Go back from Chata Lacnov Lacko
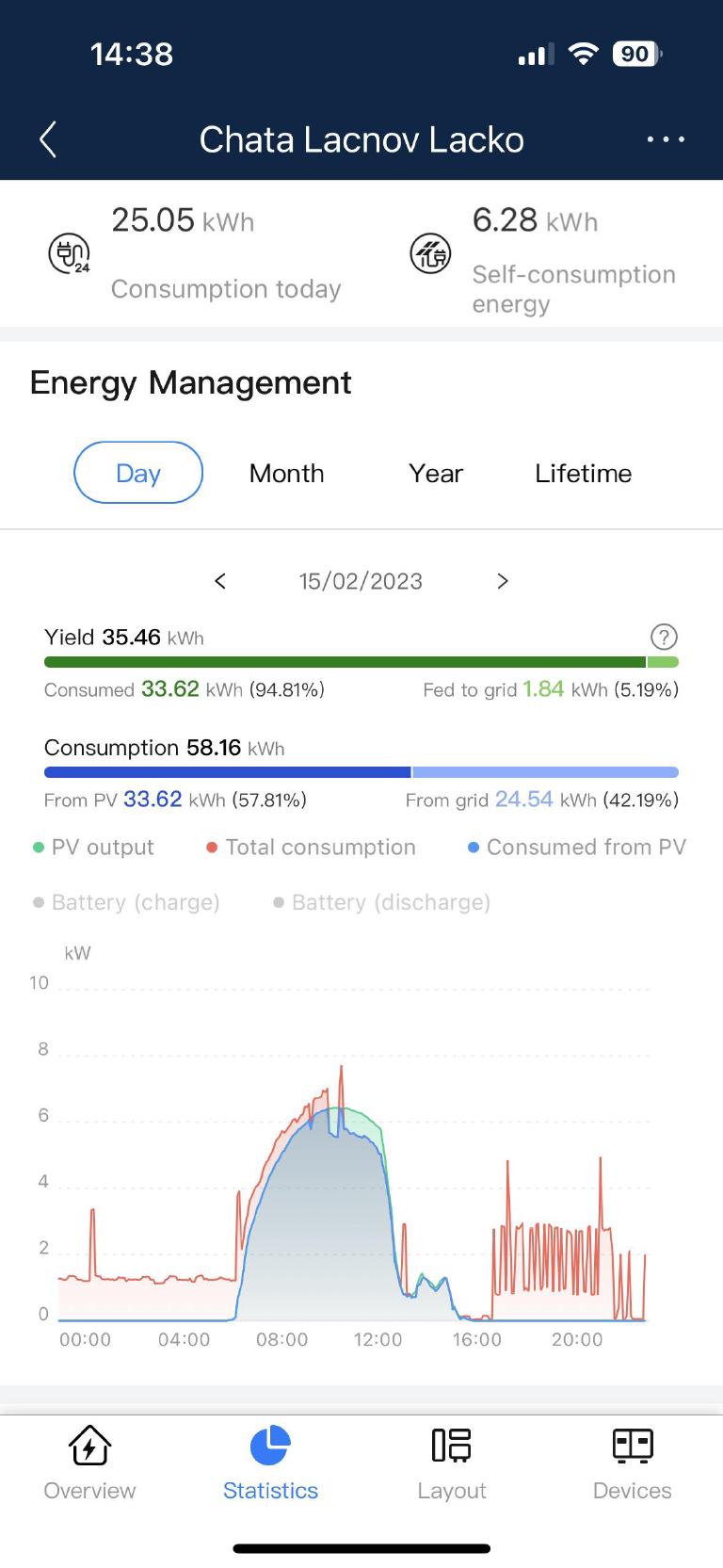Image resolution: width=723 pixels, height=1568 pixels. tap(49, 139)
